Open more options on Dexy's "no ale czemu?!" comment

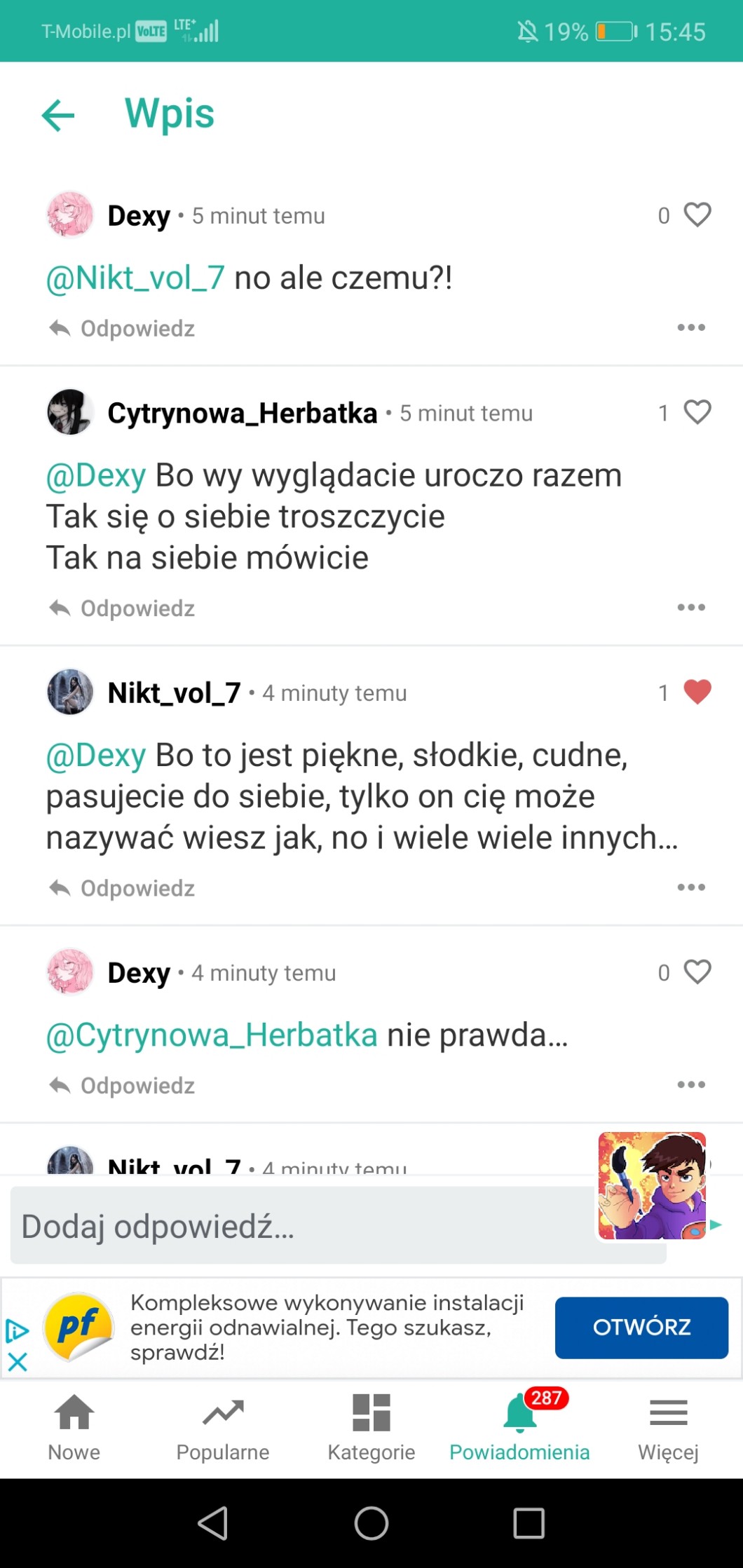[691, 327]
